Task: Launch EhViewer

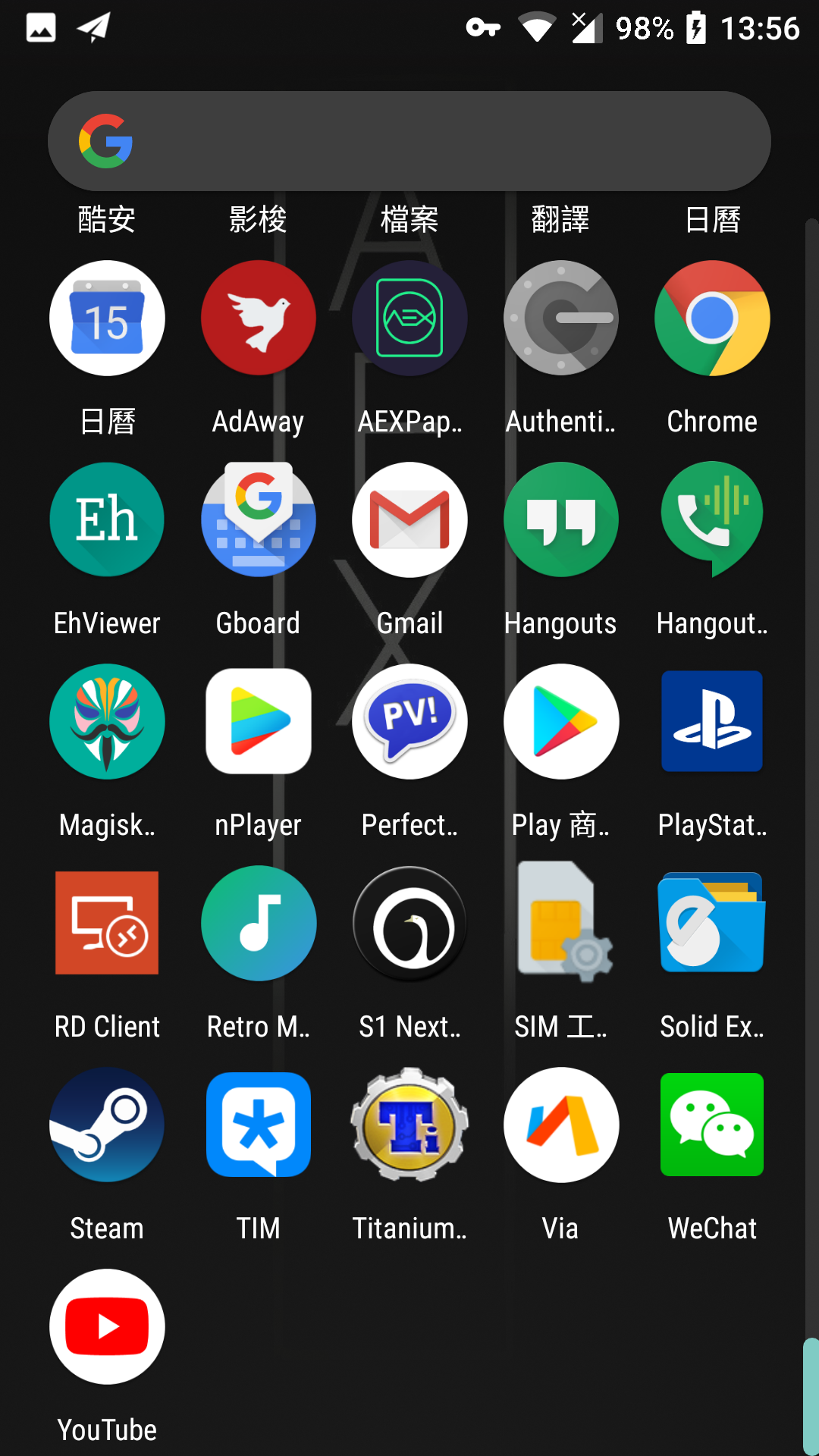Action: pyautogui.click(x=107, y=520)
